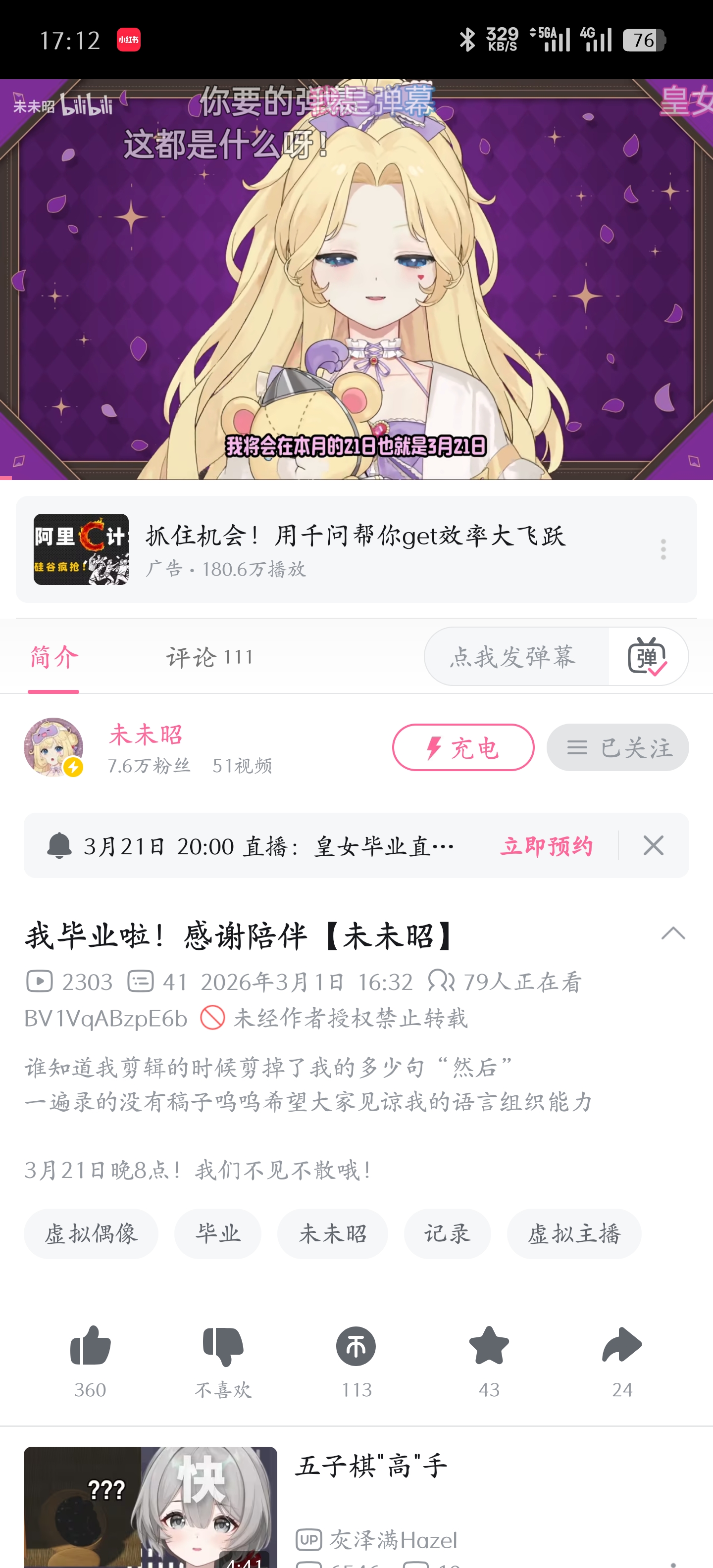Image resolution: width=713 pixels, height=1568 pixels.
Task: Select the 毕业 tag chip
Action: pos(217,1234)
